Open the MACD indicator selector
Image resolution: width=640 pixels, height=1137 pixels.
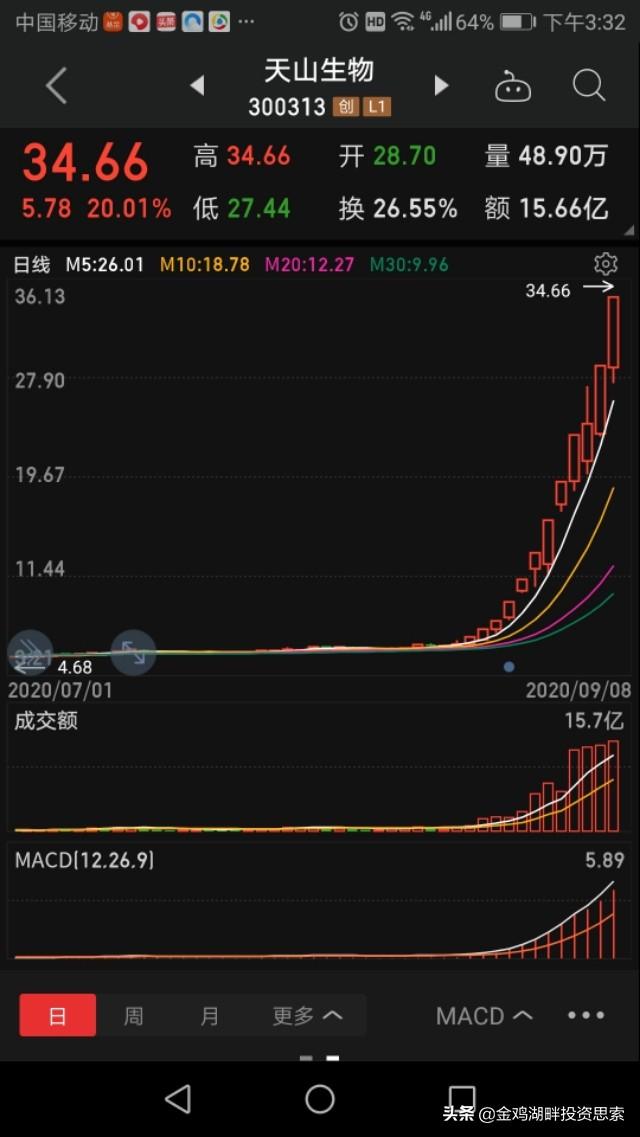(x=484, y=1016)
